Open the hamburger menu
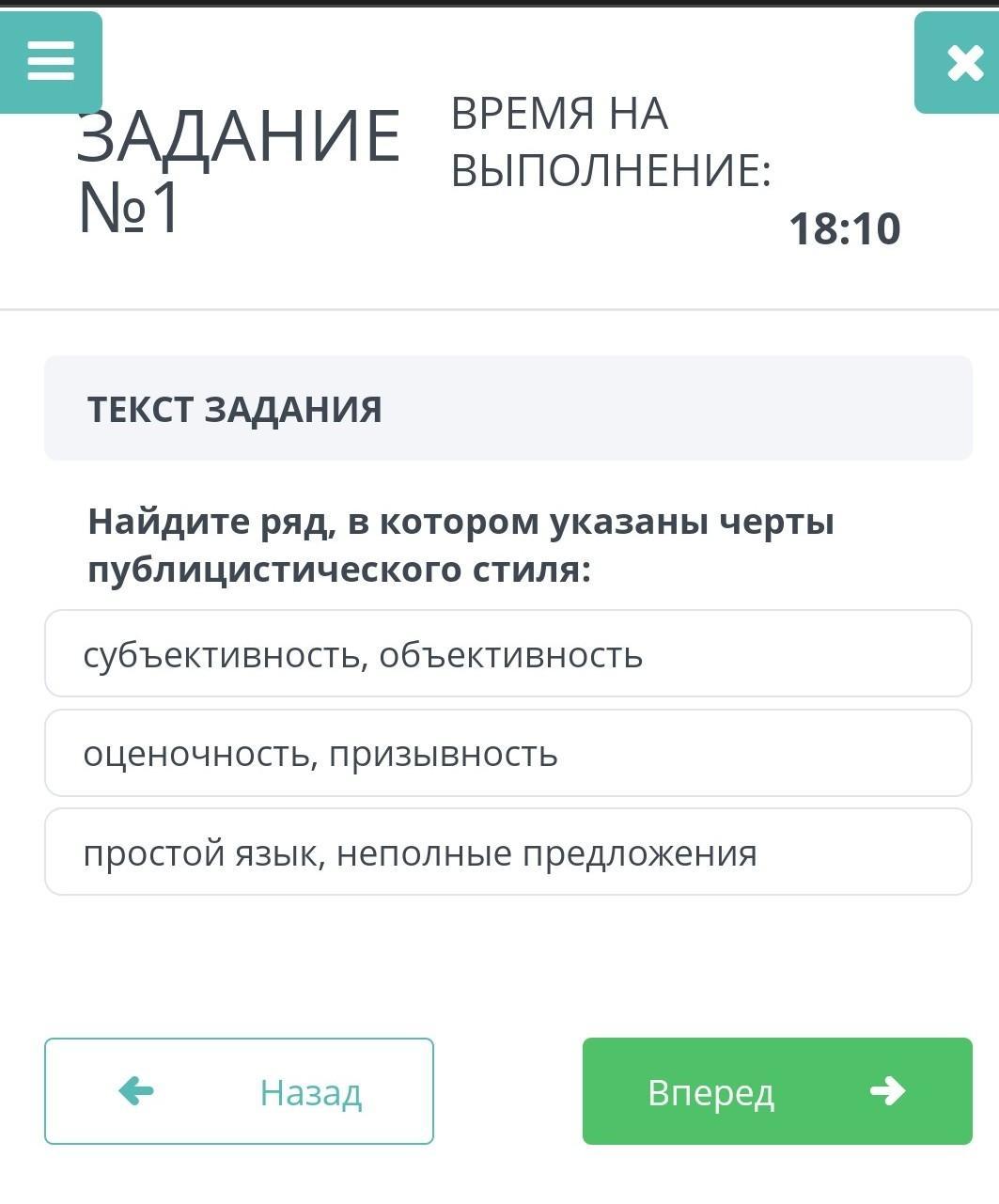999x1204 pixels. point(51,62)
